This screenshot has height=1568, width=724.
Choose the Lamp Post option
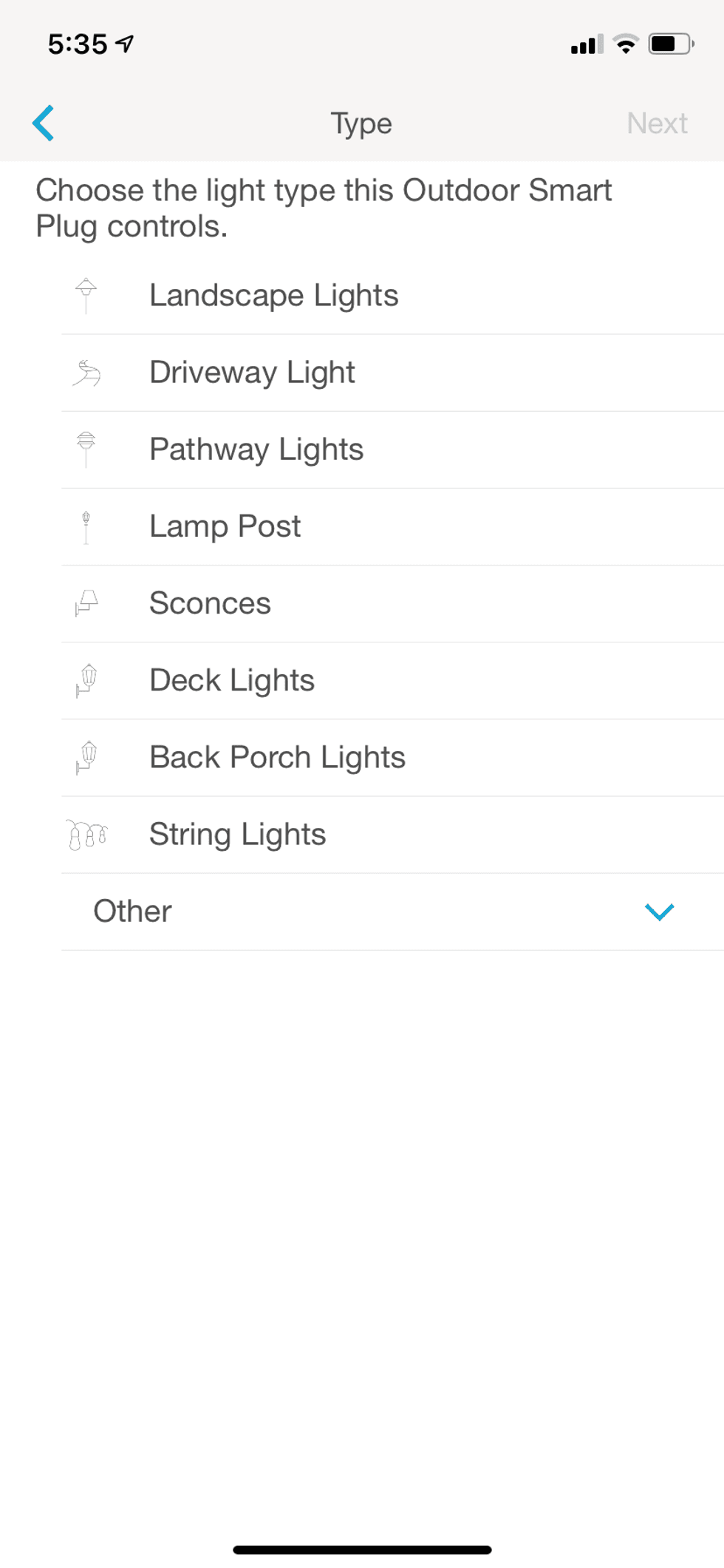click(225, 526)
